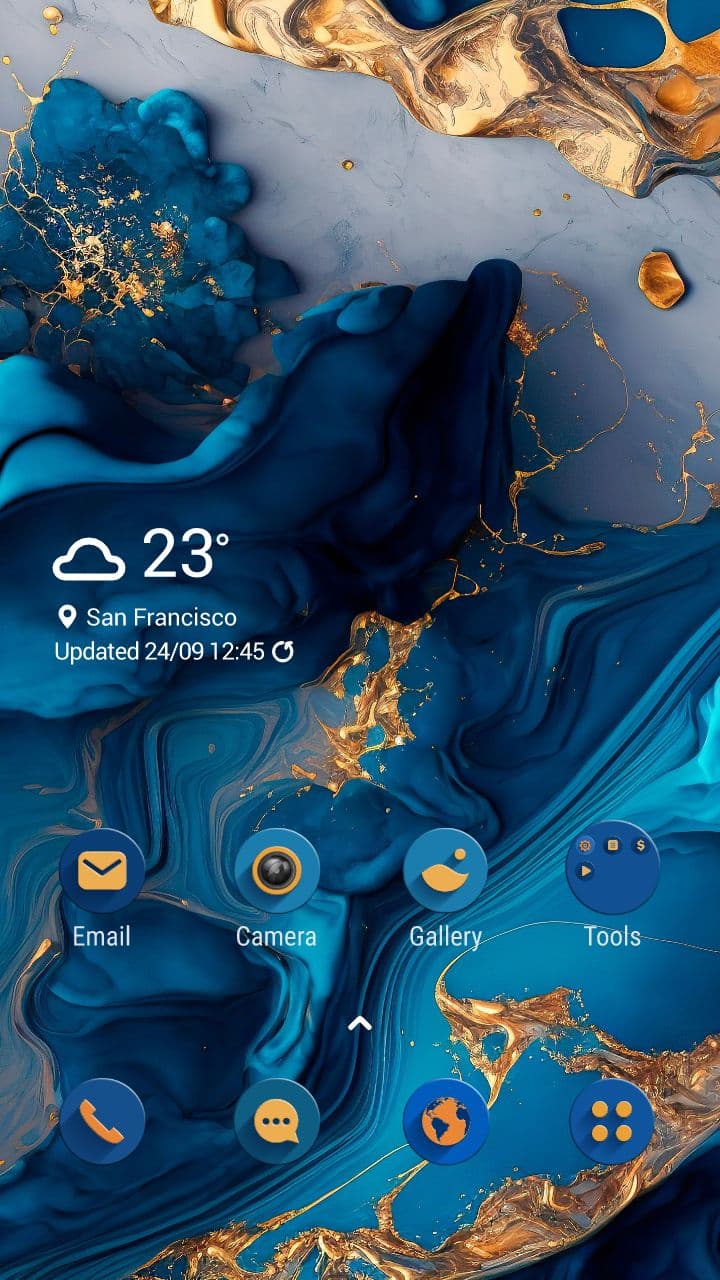Screen dimensions: 720x1280
Task: Launch the Camera app
Action: click(277, 871)
